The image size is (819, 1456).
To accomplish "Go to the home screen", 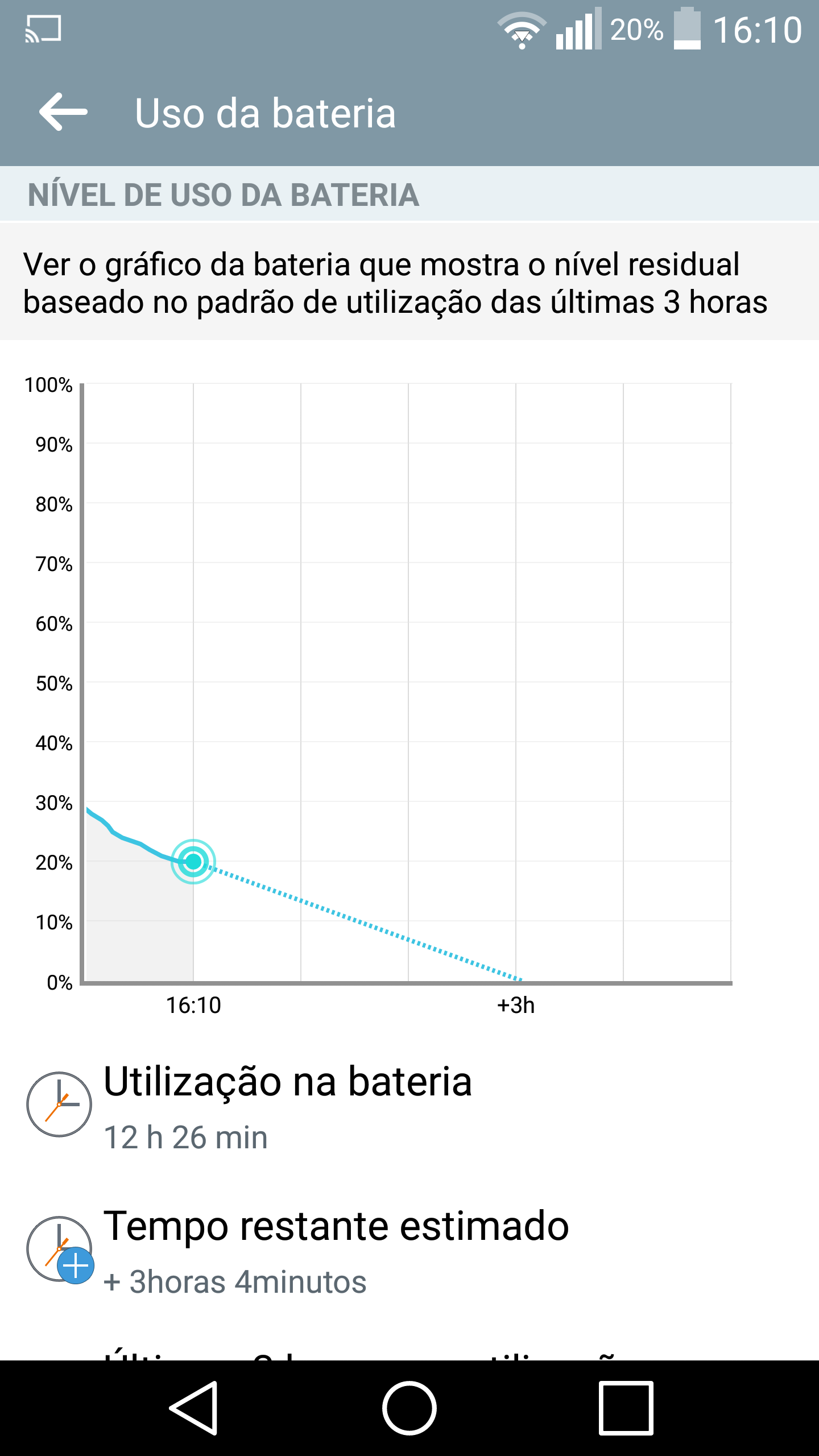I will (x=409, y=1408).
